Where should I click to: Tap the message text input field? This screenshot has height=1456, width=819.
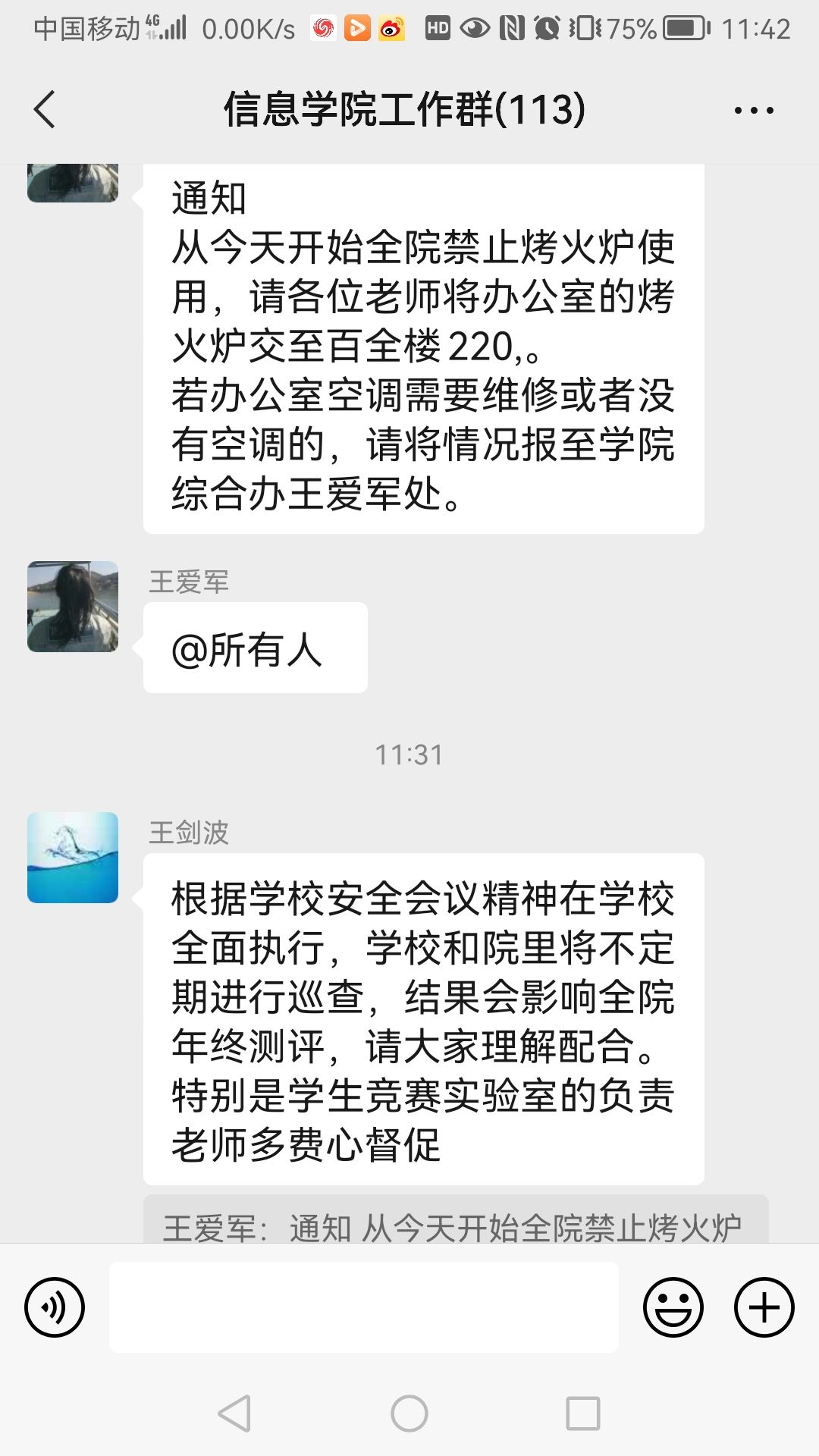(x=364, y=1307)
